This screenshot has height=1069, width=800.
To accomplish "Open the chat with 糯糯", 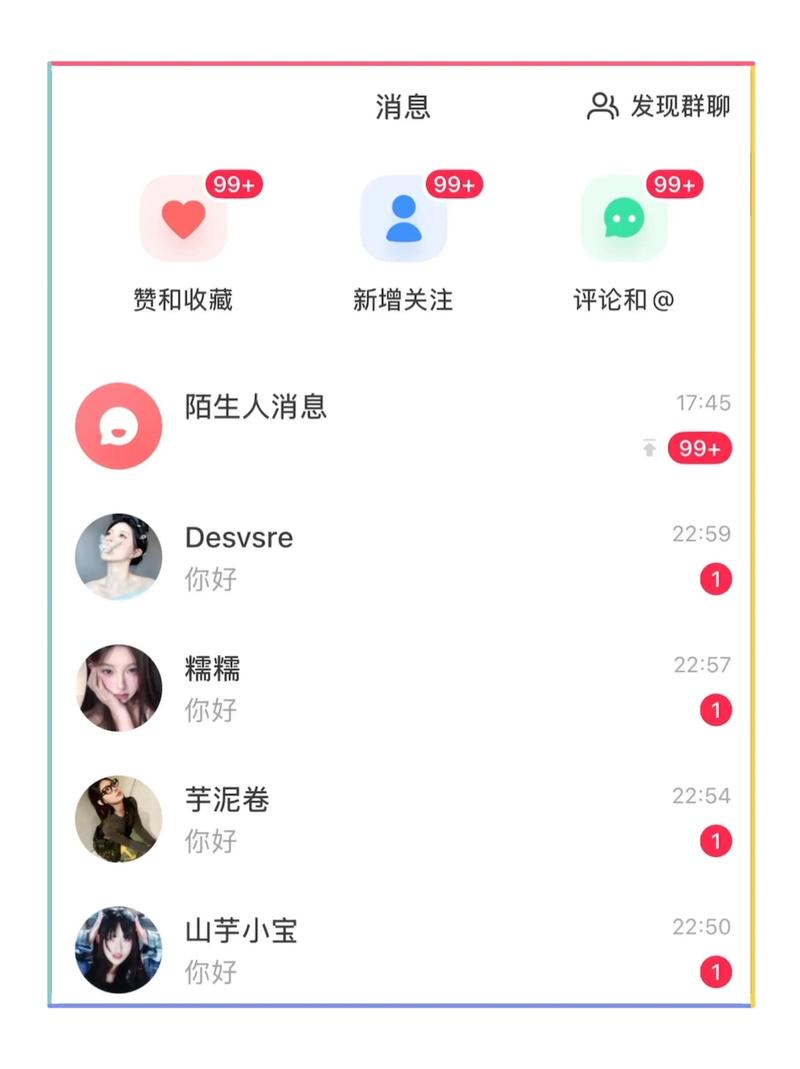I will 400,688.
